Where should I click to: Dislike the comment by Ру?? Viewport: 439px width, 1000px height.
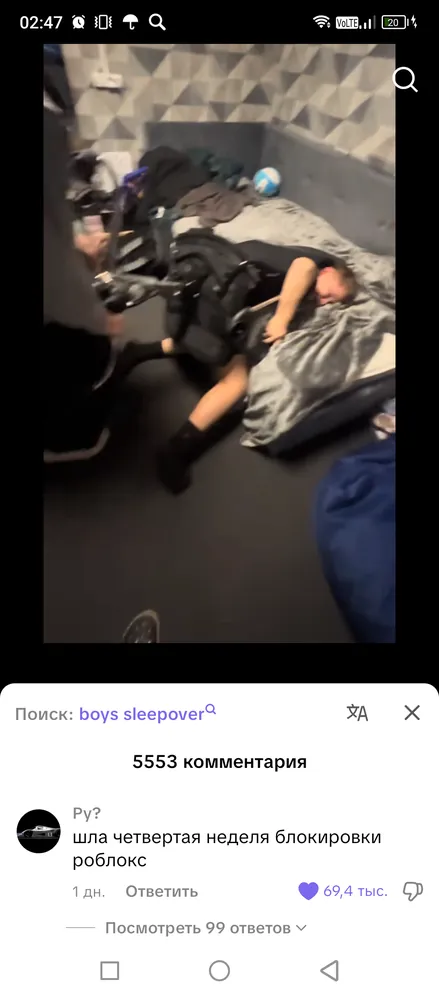pos(412,892)
